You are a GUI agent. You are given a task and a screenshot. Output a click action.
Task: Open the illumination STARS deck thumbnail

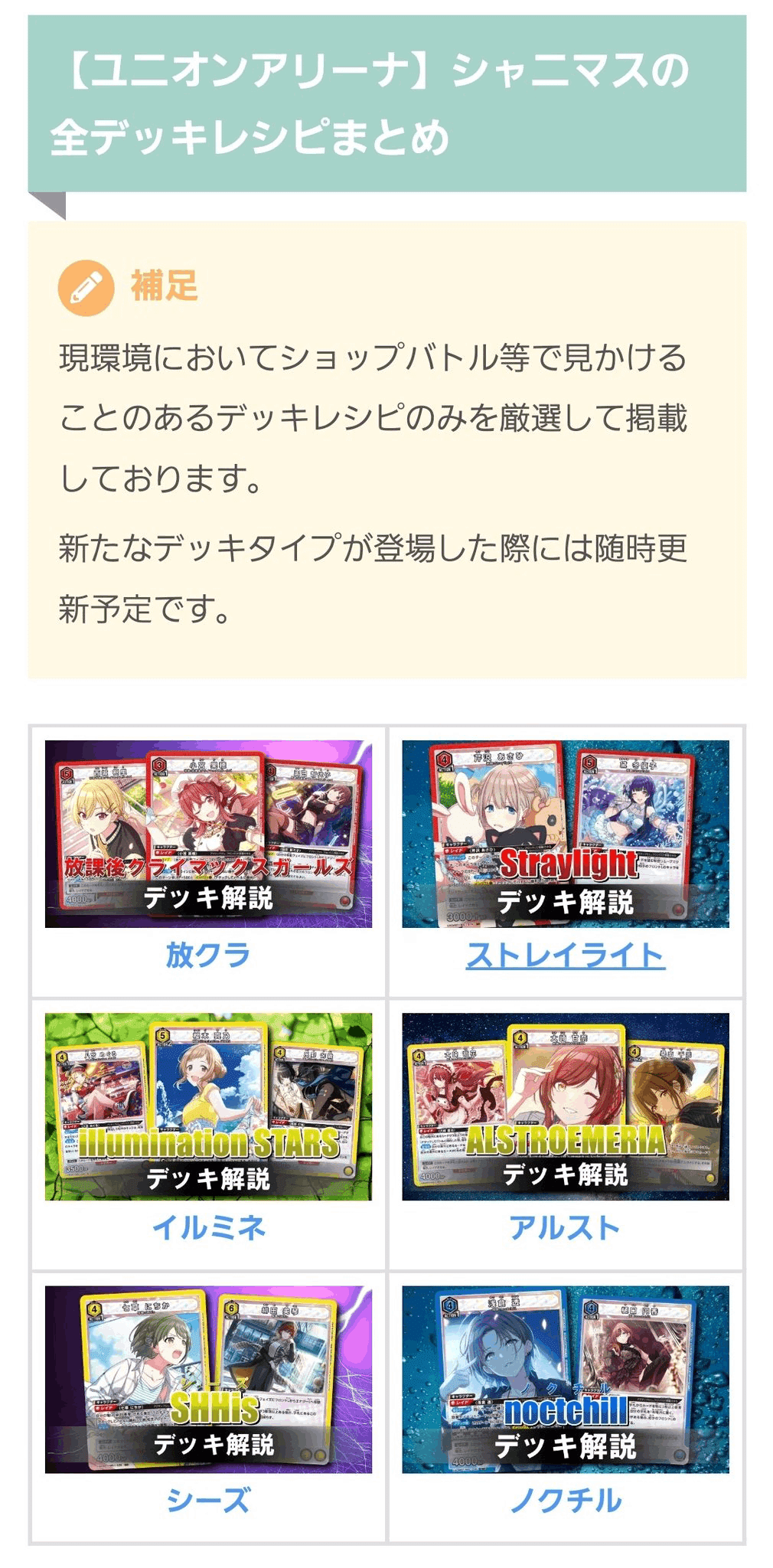coord(208,1106)
